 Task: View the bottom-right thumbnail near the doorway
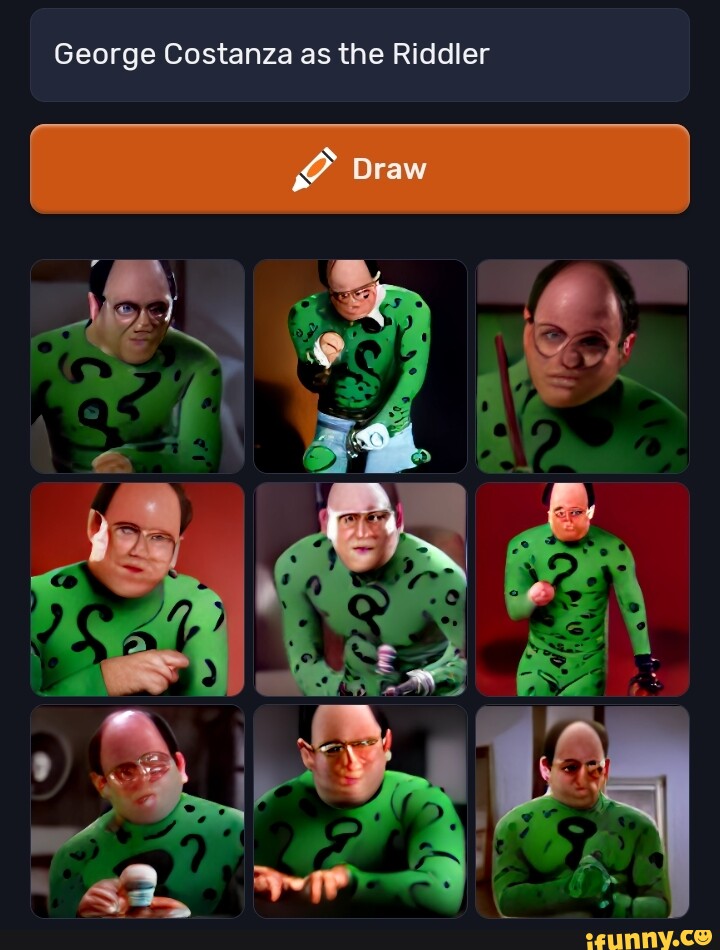[583, 811]
